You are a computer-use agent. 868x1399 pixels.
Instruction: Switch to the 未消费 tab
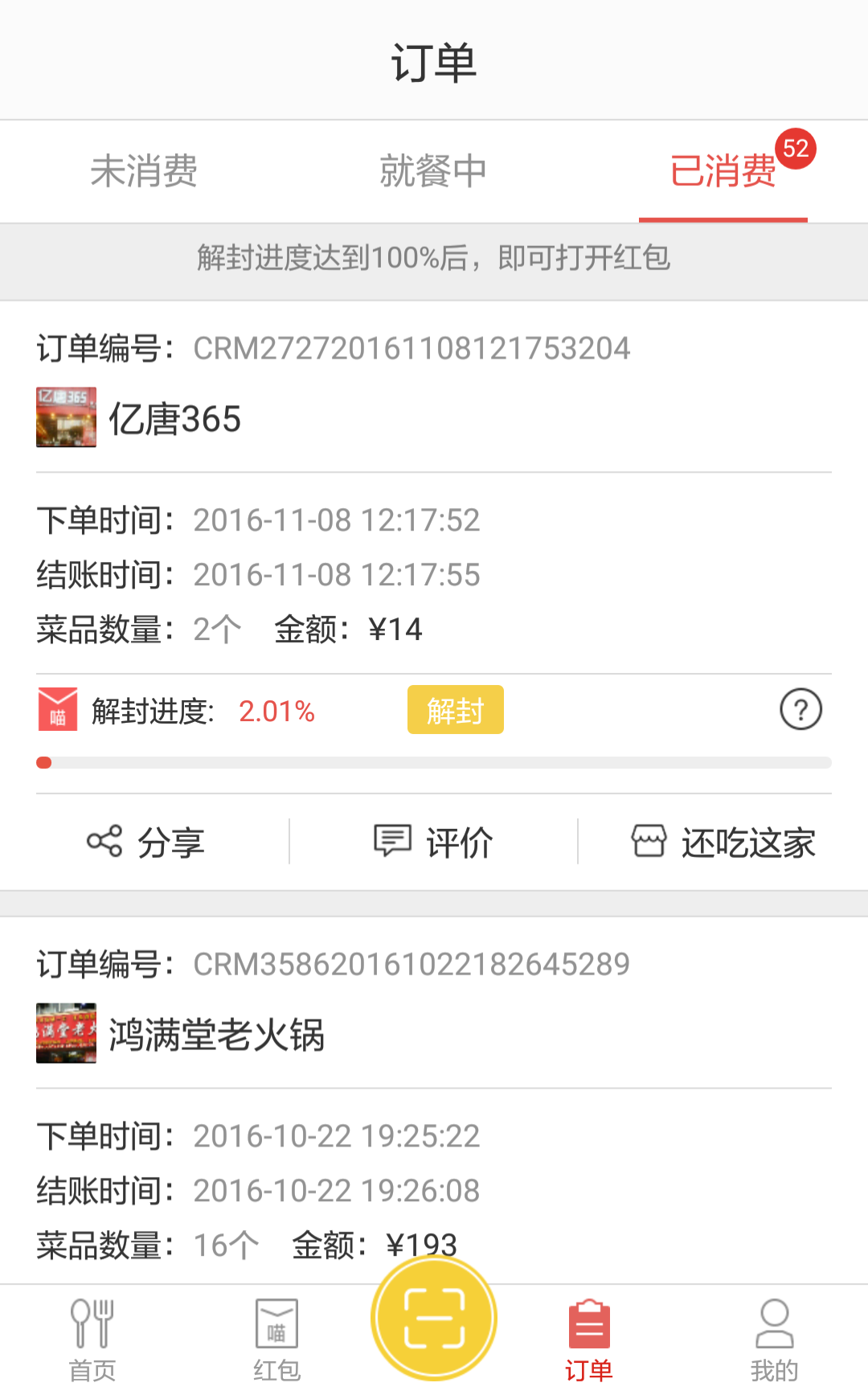[144, 171]
